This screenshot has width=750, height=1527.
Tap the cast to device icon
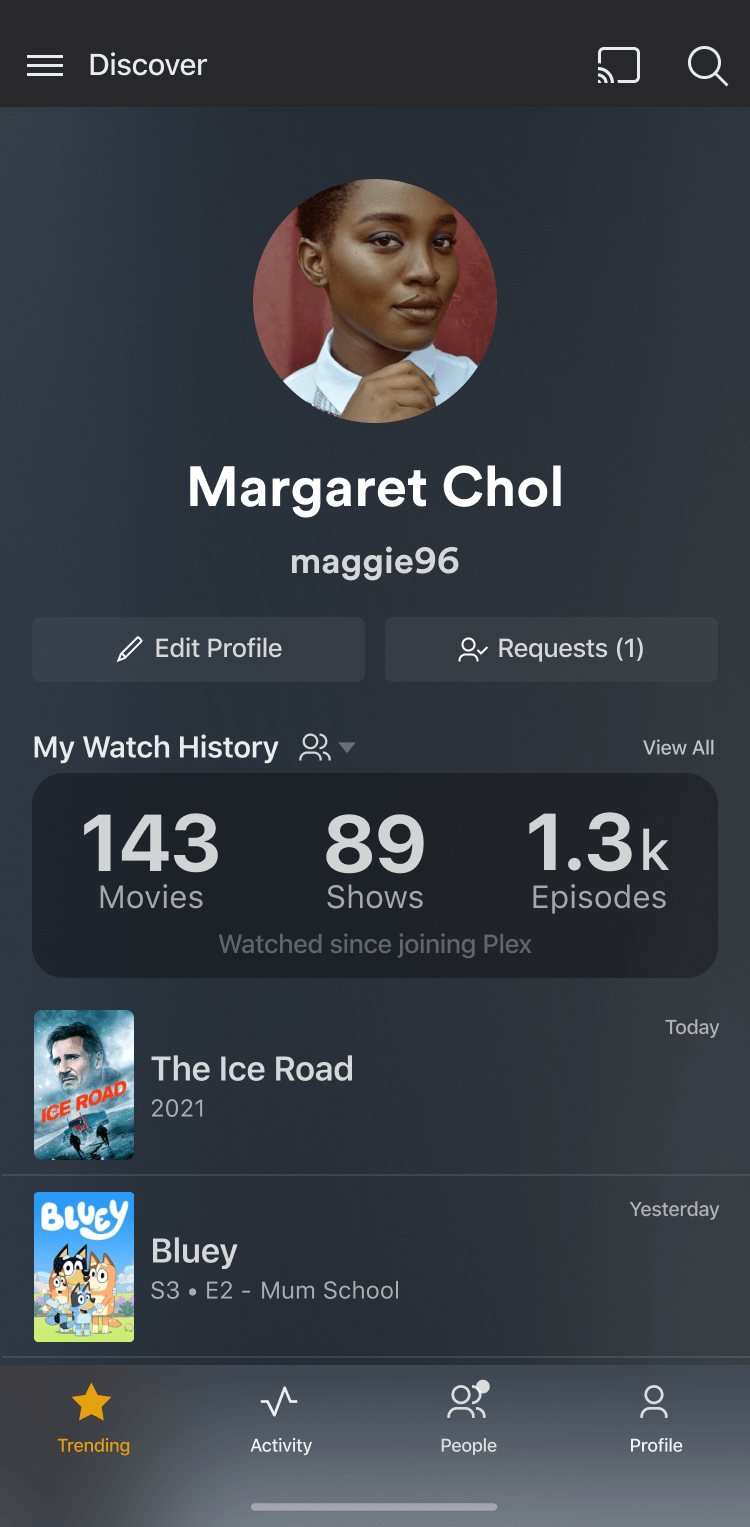(618, 66)
